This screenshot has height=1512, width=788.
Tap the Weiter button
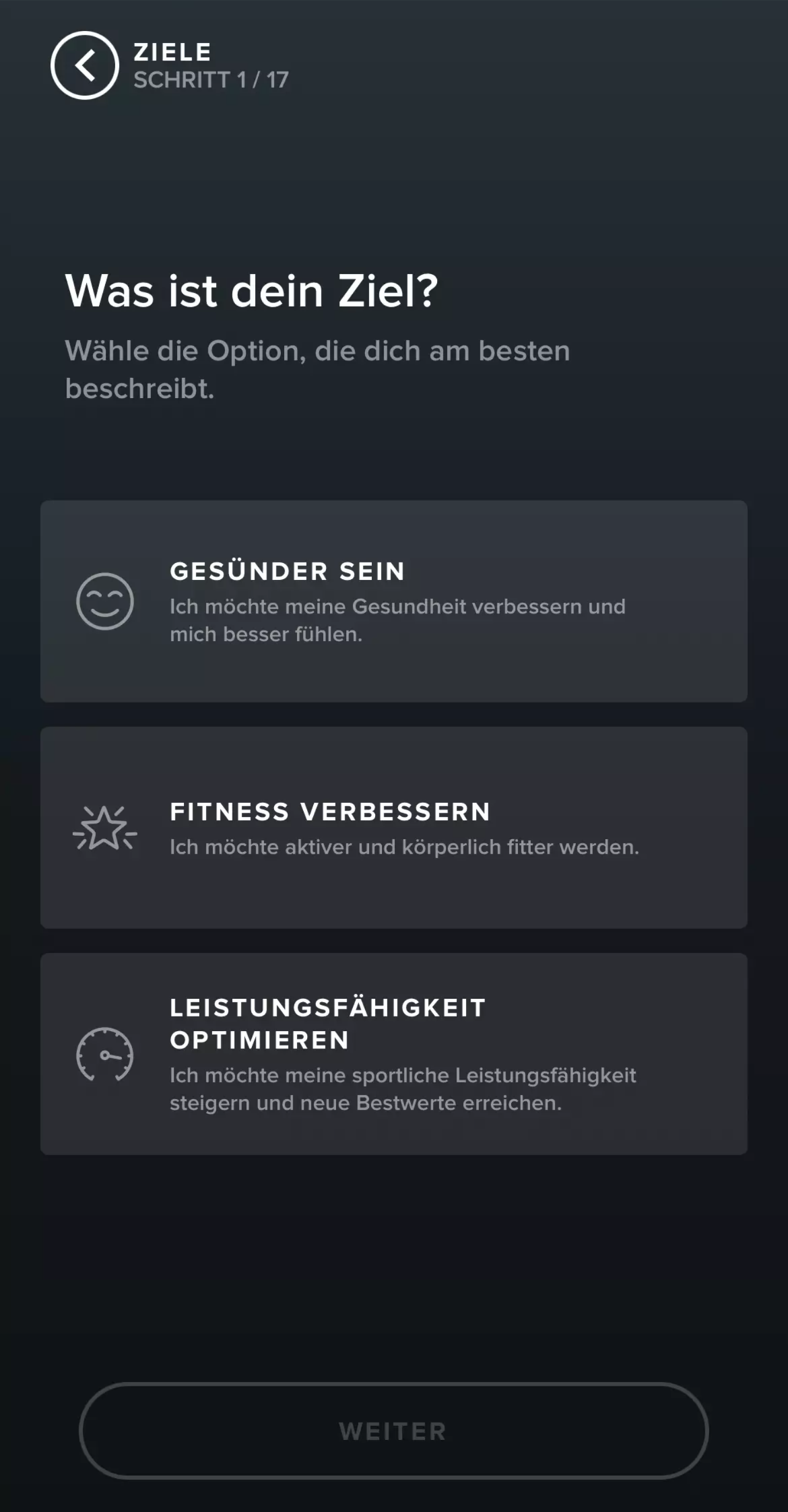[x=394, y=1431]
